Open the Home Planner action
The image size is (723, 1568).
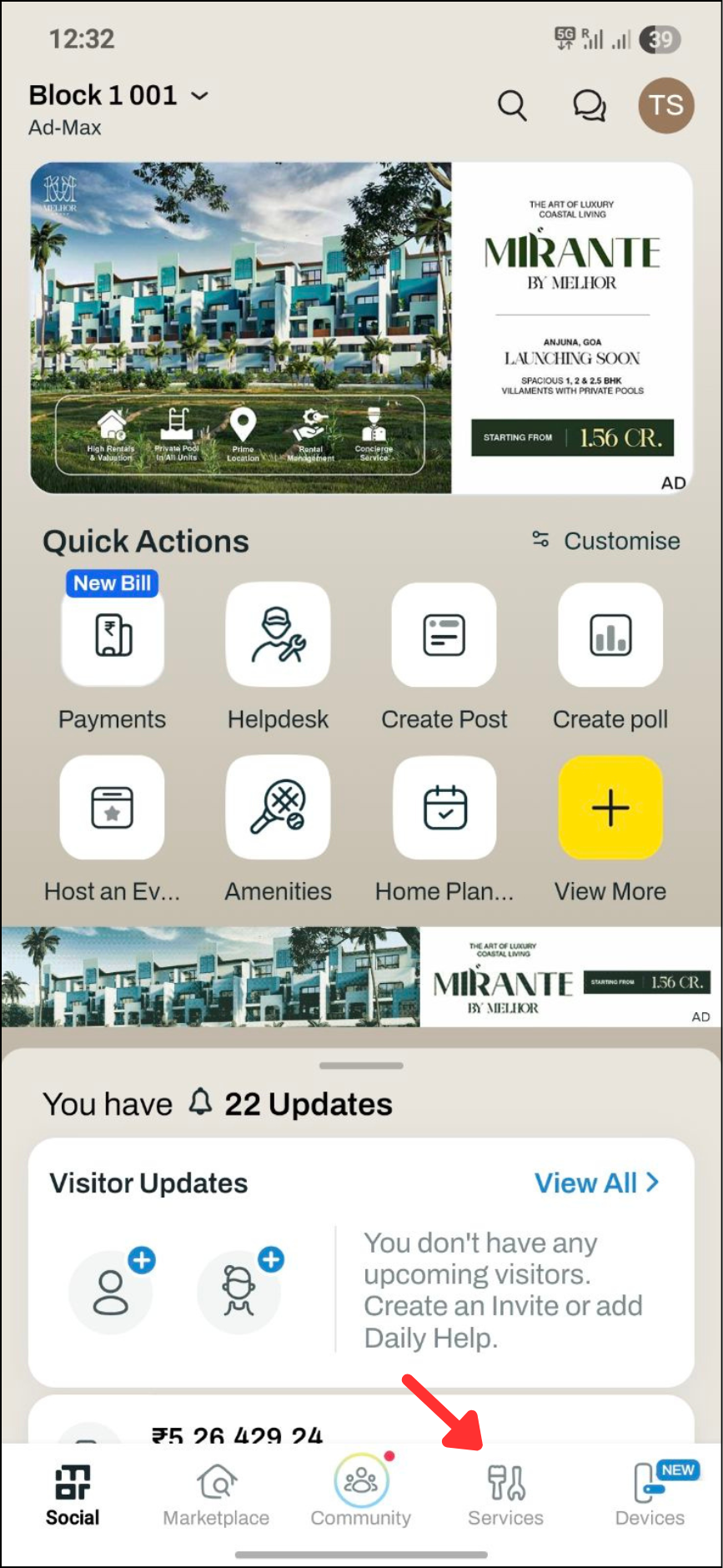coord(444,808)
